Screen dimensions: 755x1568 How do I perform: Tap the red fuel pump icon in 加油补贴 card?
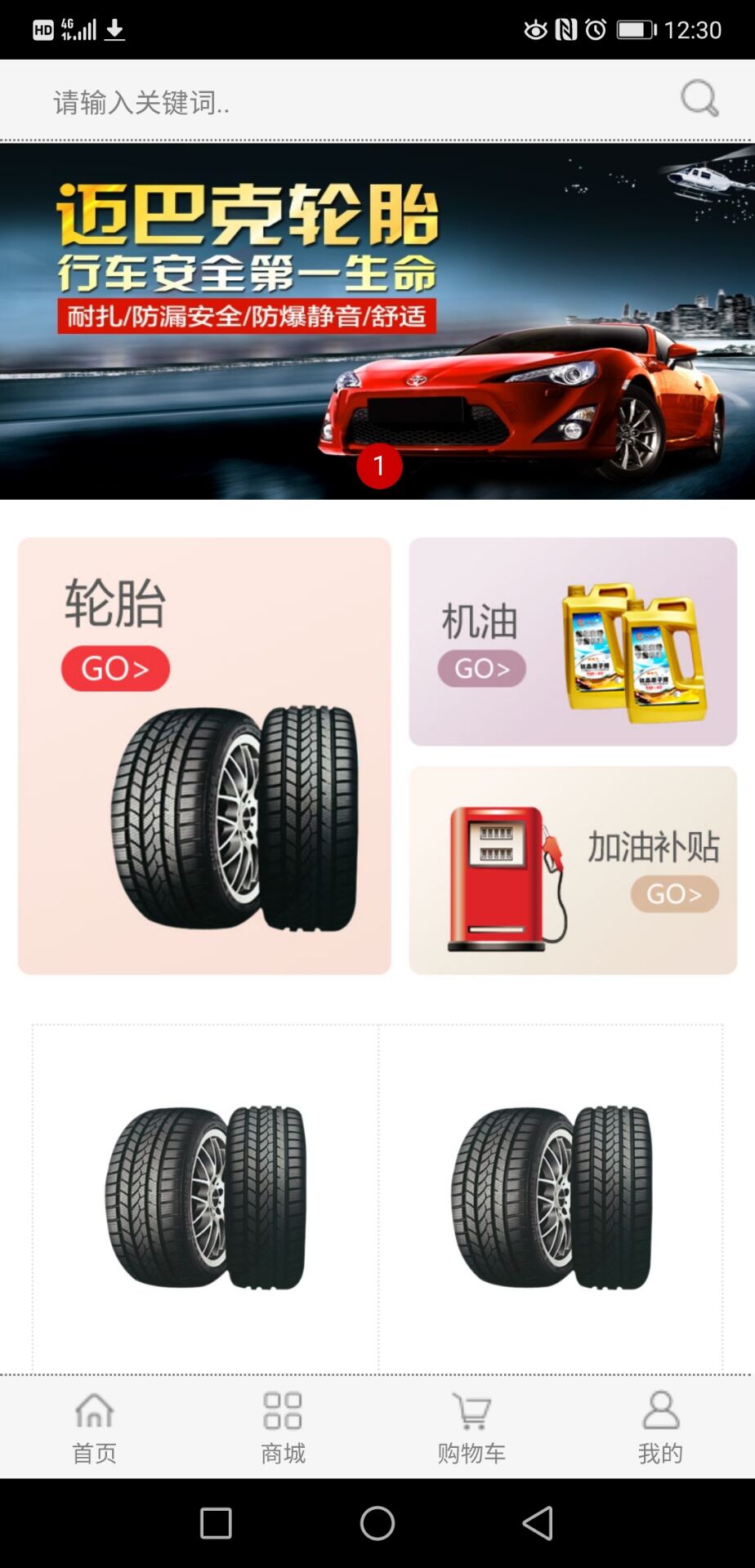502,871
